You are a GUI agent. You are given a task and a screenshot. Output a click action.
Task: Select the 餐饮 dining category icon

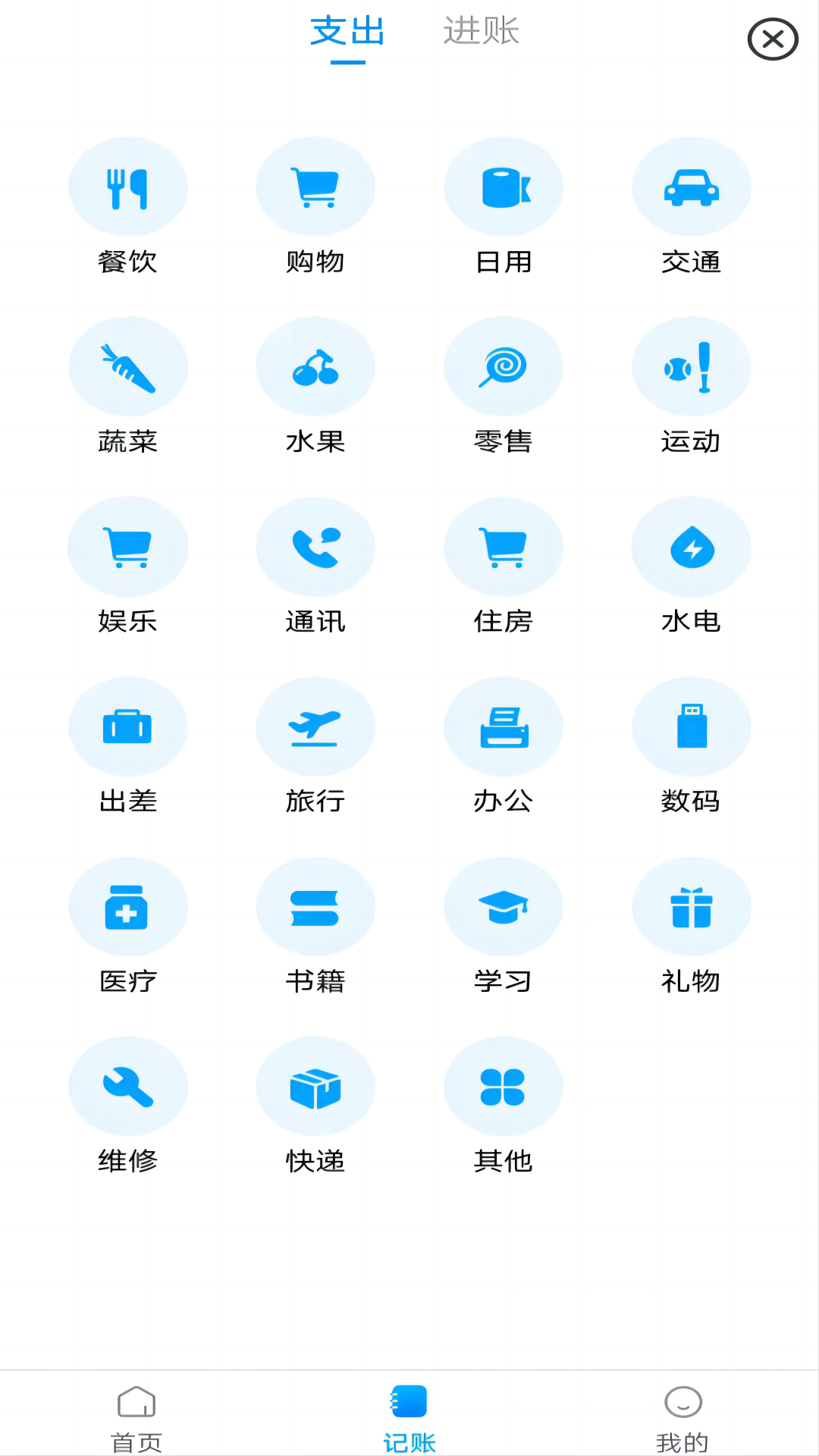pos(127,187)
